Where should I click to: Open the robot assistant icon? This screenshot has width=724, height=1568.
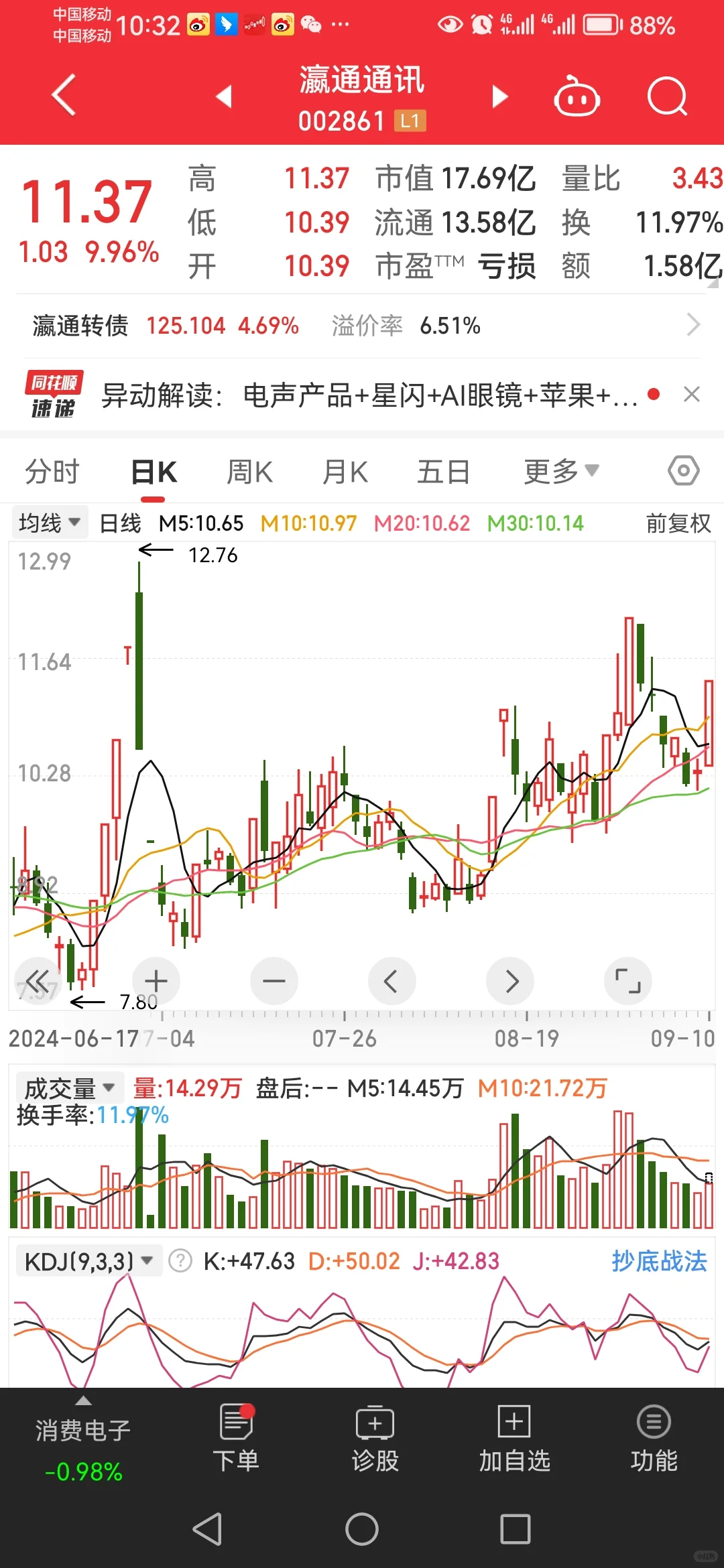(577, 97)
